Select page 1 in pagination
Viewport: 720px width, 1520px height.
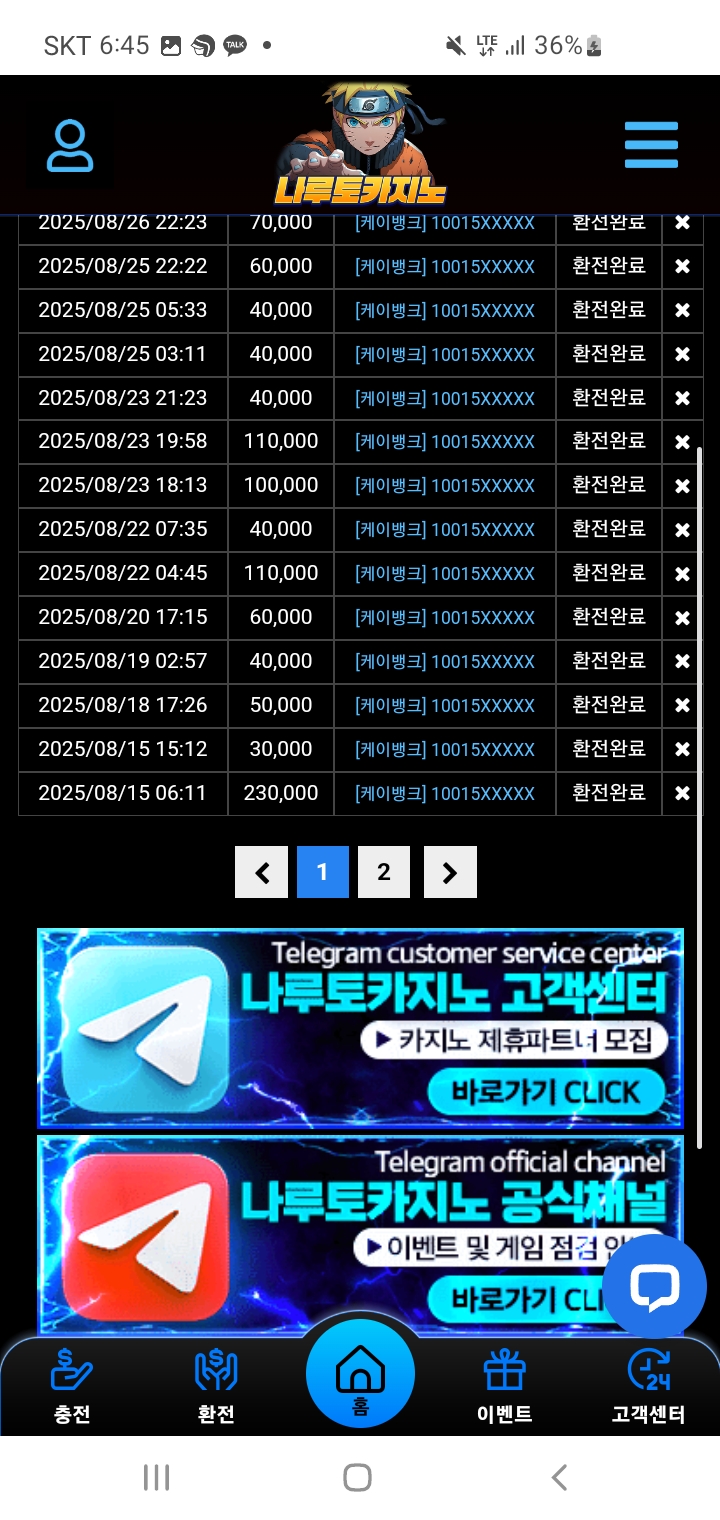[322, 872]
